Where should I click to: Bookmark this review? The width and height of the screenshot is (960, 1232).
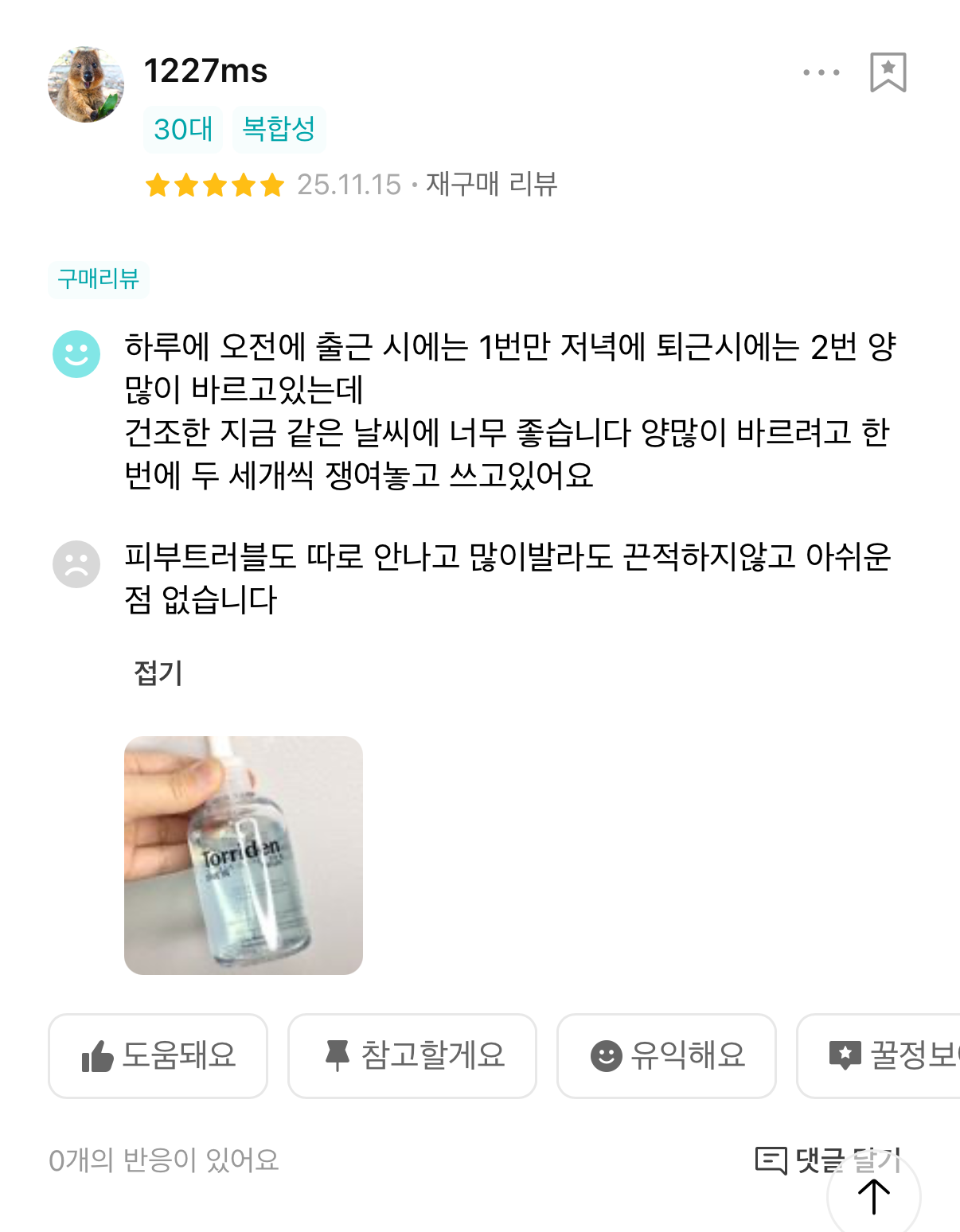click(x=888, y=72)
